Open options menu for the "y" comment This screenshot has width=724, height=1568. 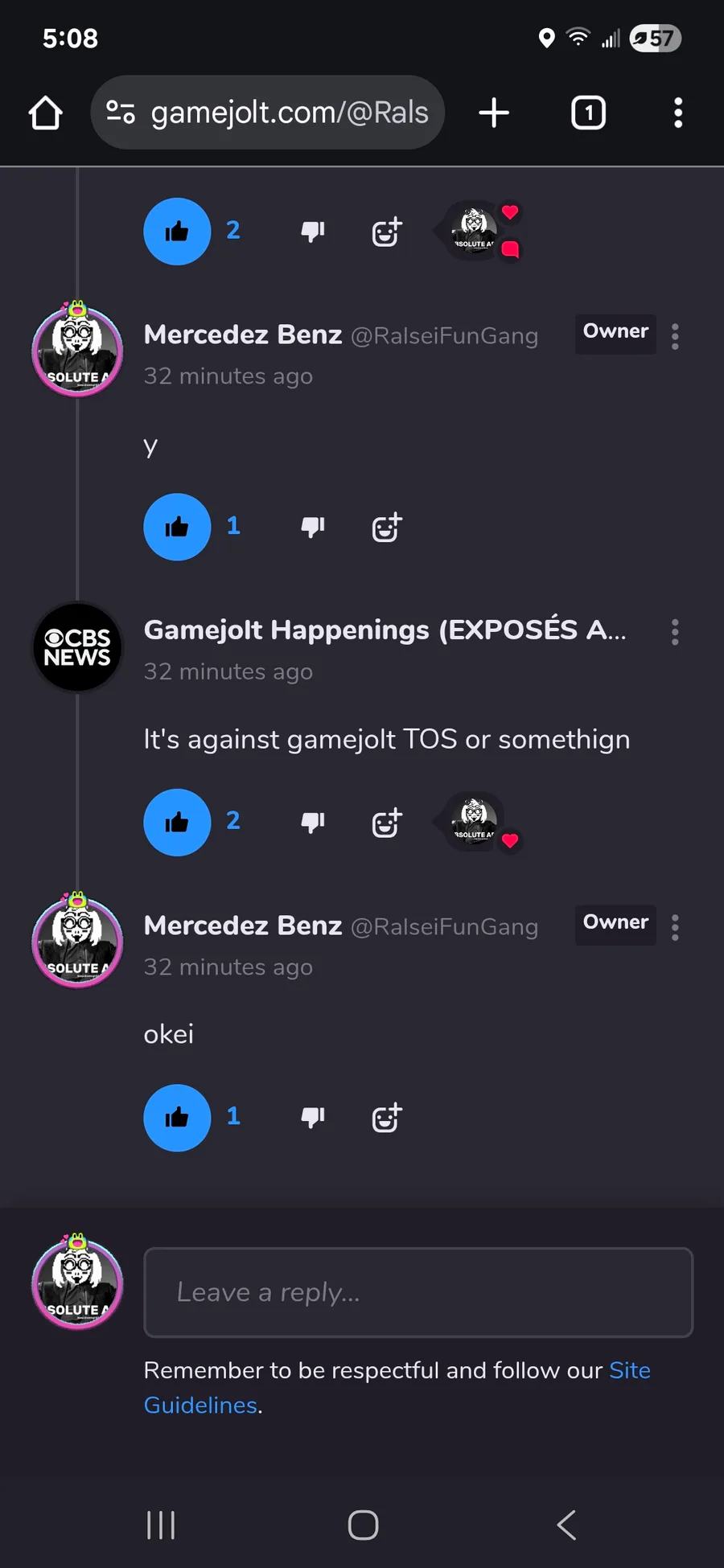coord(675,336)
